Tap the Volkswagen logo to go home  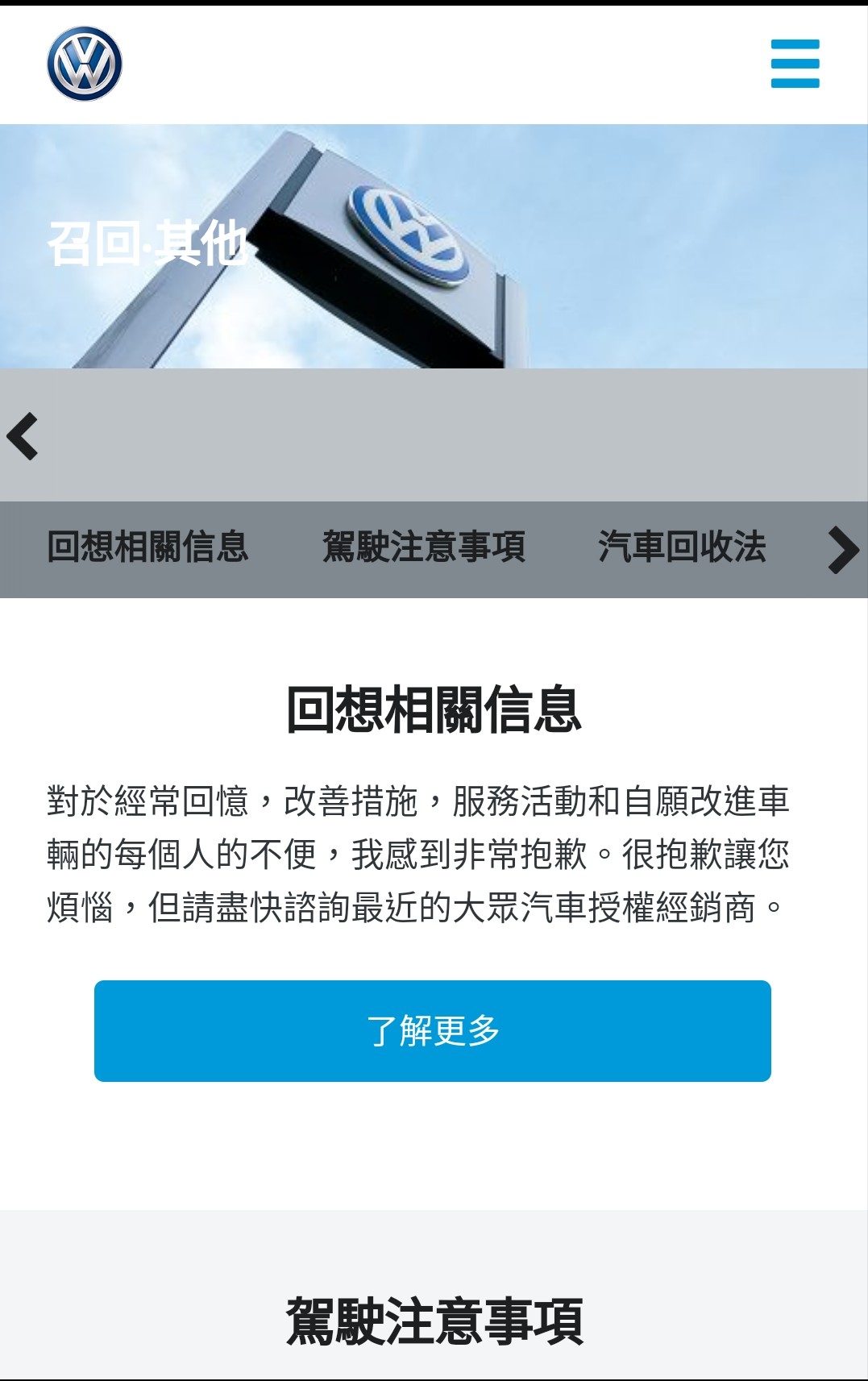[x=85, y=64]
